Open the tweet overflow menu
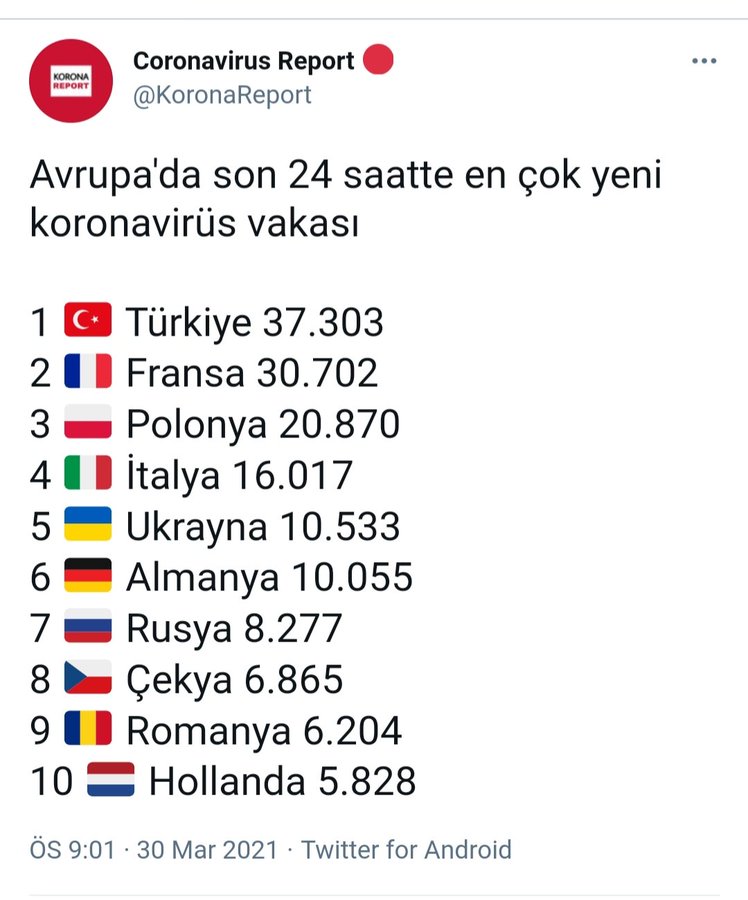748x900 pixels. (x=704, y=62)
